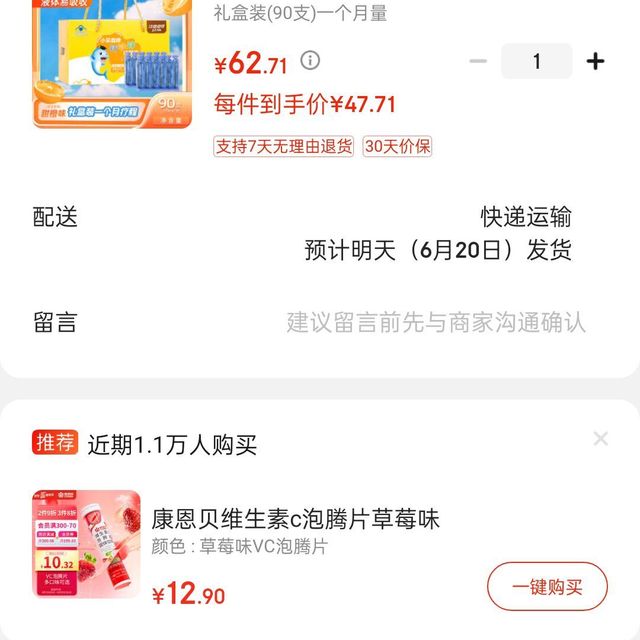Open the 配送 delivery row

tap(320, 233)
